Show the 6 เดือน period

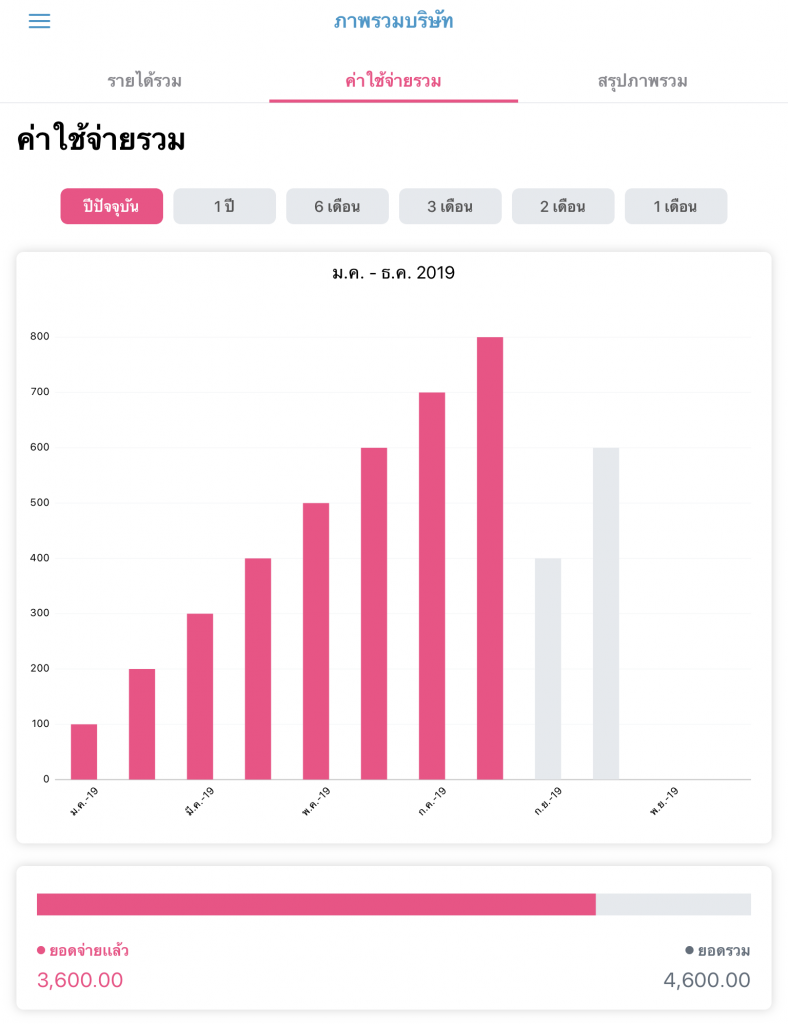[337, 206]
